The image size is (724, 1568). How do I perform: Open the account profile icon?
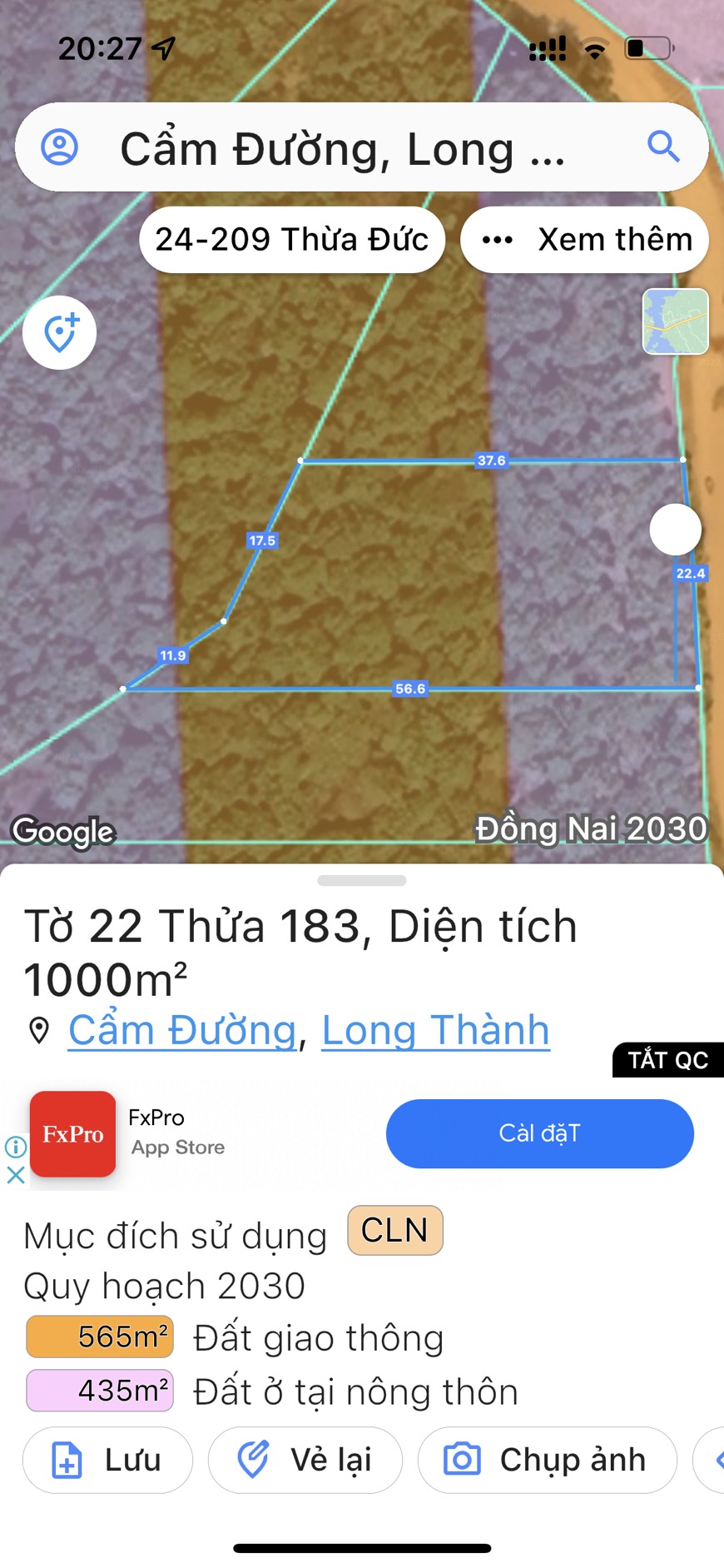pos(60,147)
